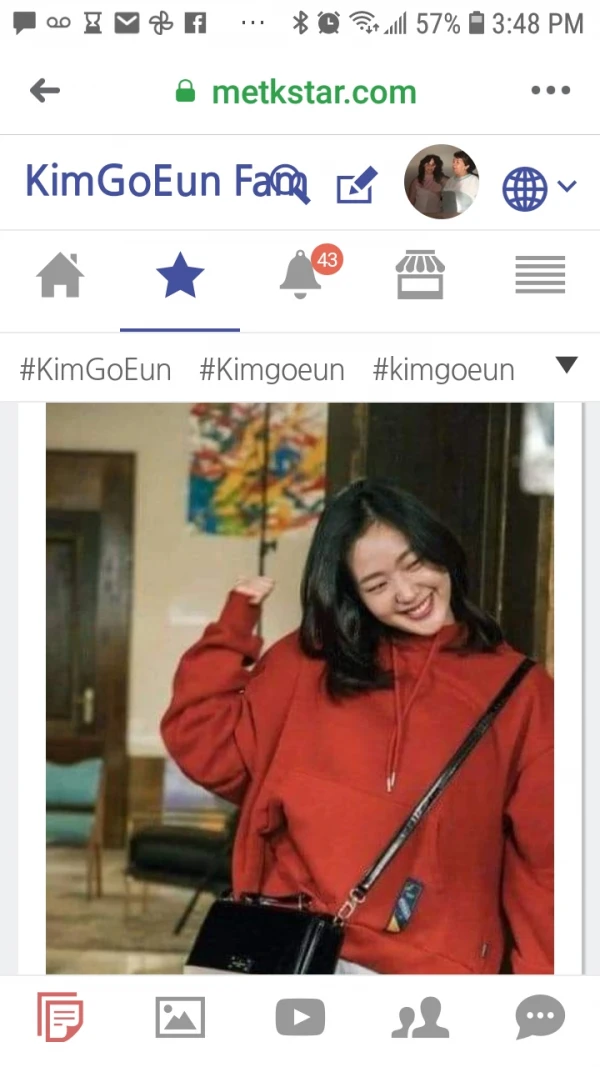Switch to the photos tab
Viewport: 600px width, 1067px height.
click(x=180, y=1018)
